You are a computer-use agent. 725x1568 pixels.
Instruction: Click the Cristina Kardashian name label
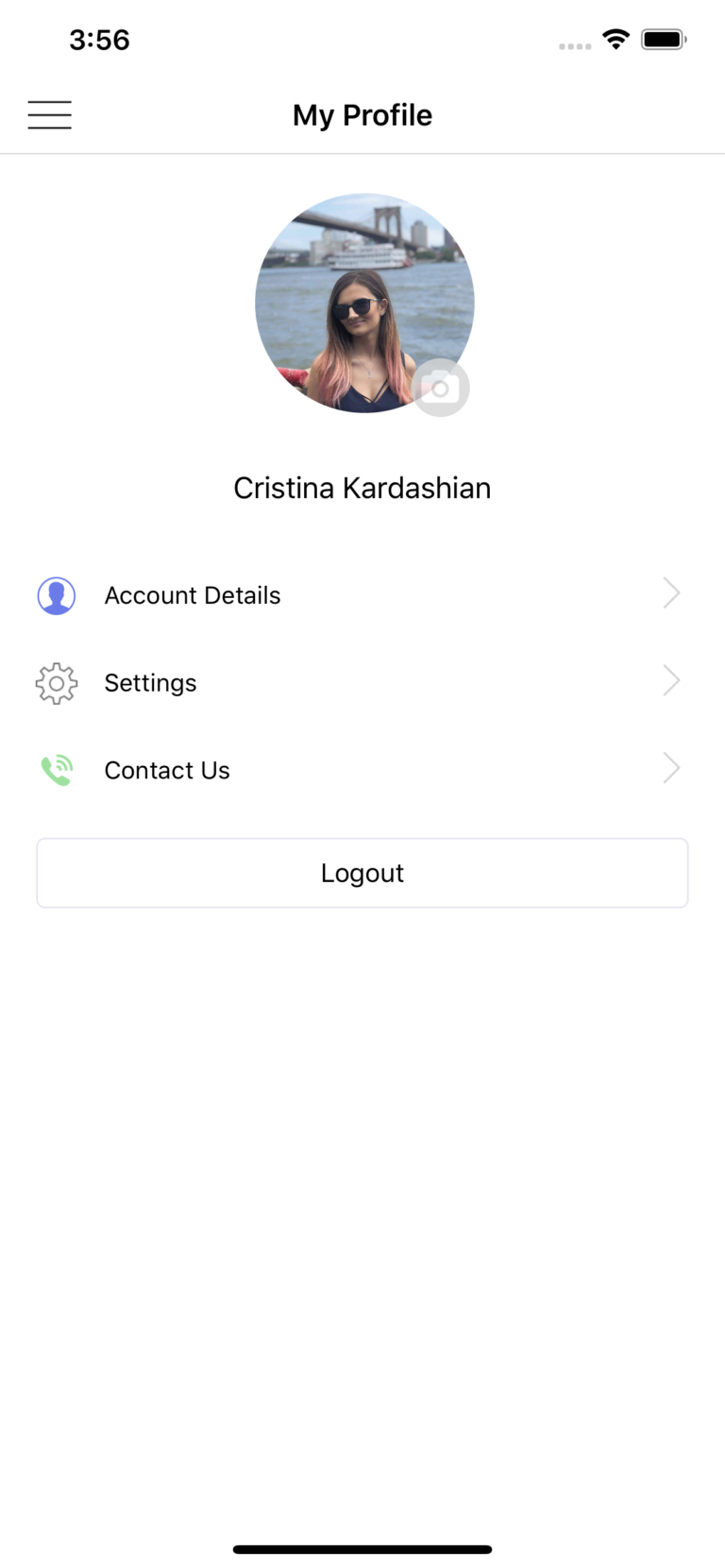tap(362, 488)
